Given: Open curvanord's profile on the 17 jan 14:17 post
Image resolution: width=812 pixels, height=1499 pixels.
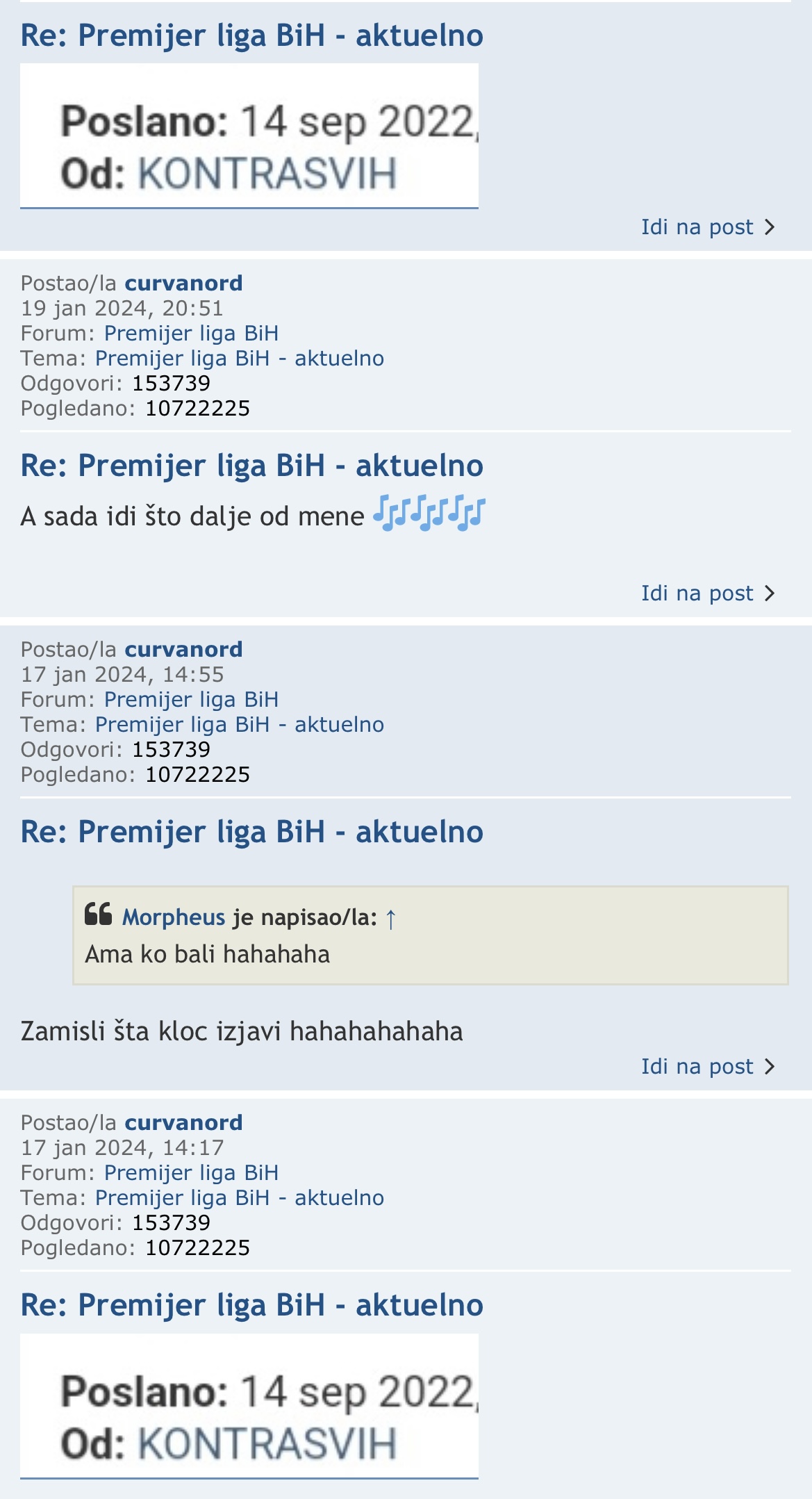Looking at the screenshot, I should tap(183, 1122).
